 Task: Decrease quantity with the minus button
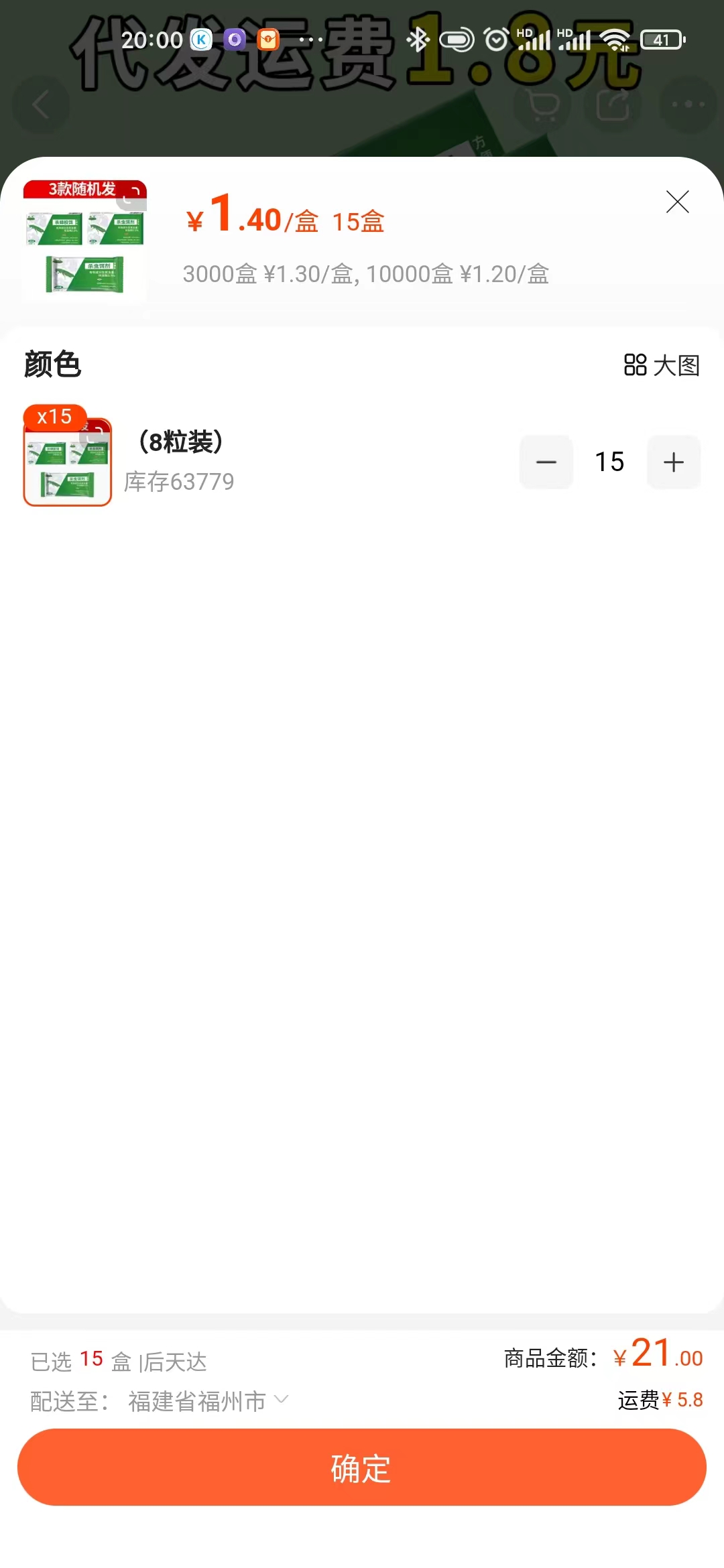546,462
